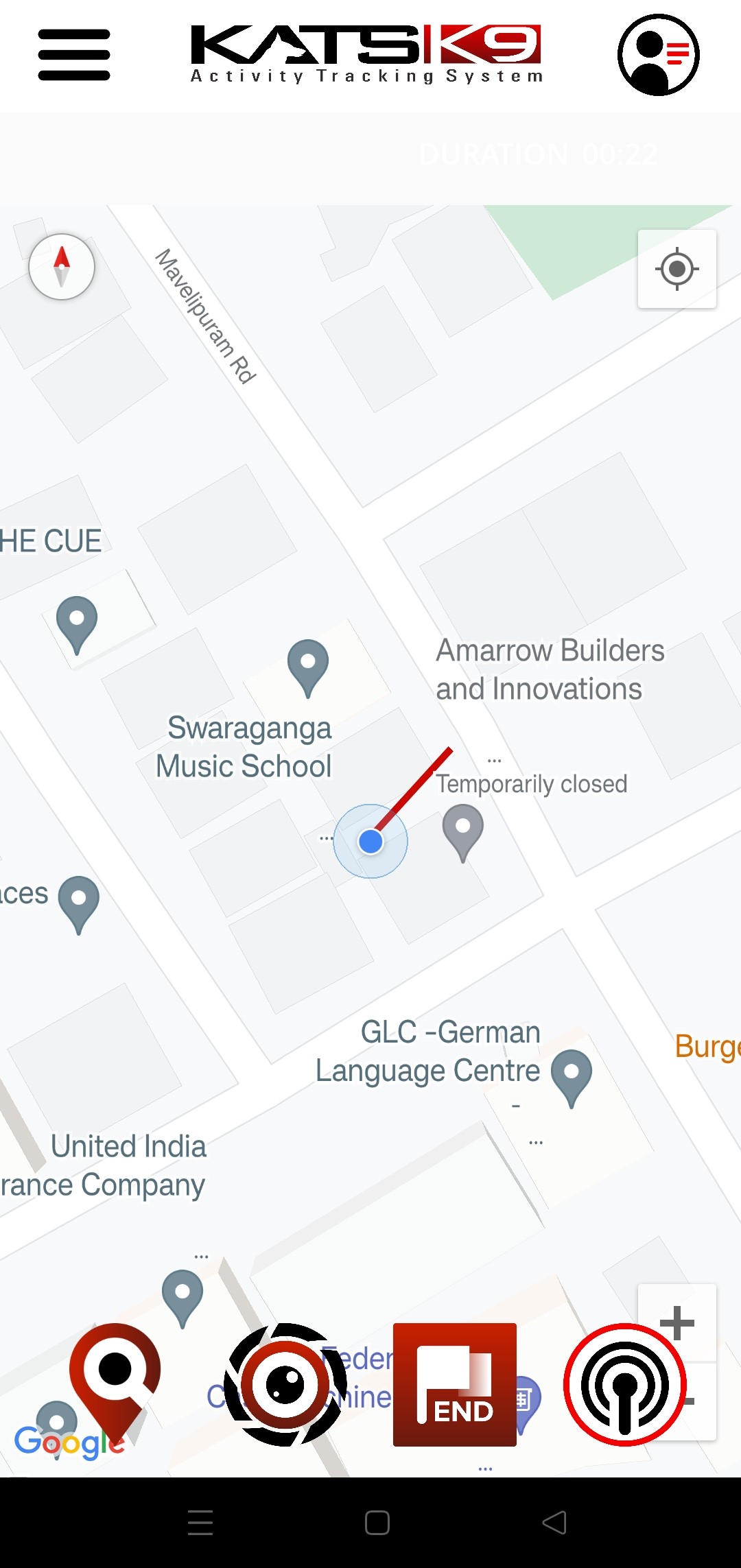
Task: Go back using the system navigation button
Action: [x=554, y=1523]
